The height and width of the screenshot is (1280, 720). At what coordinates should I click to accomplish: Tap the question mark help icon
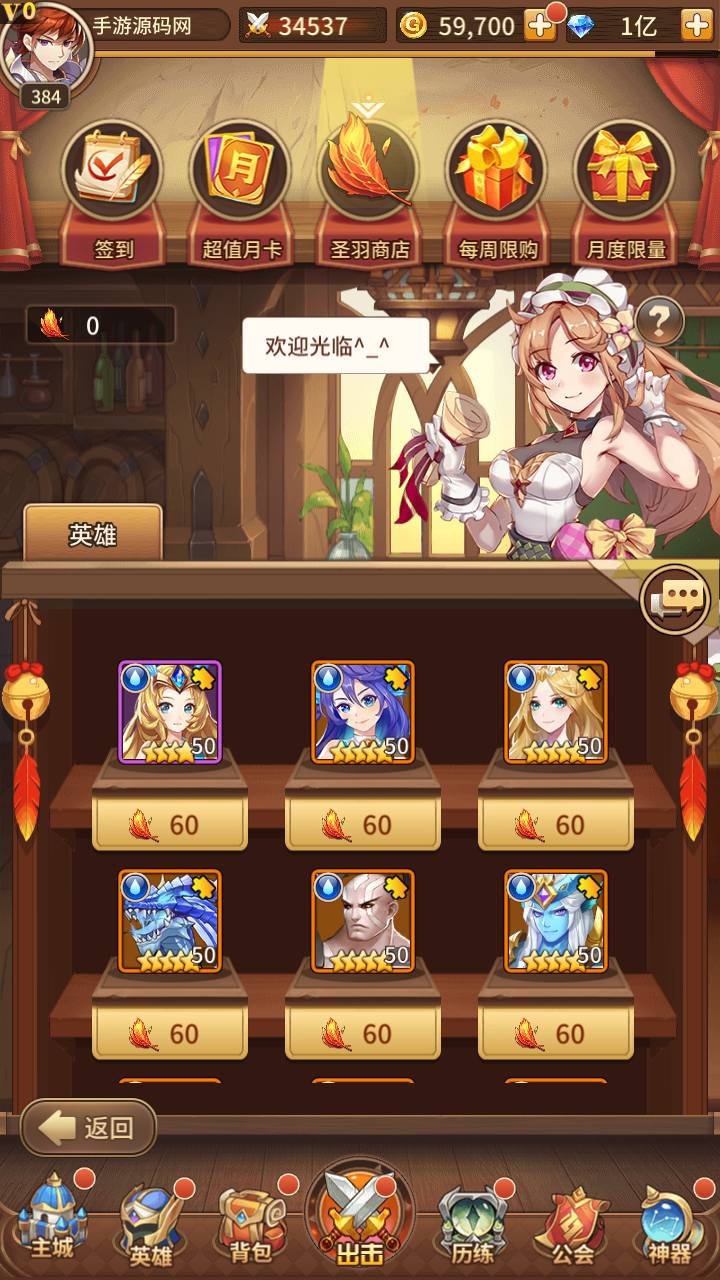click(660, 322)
